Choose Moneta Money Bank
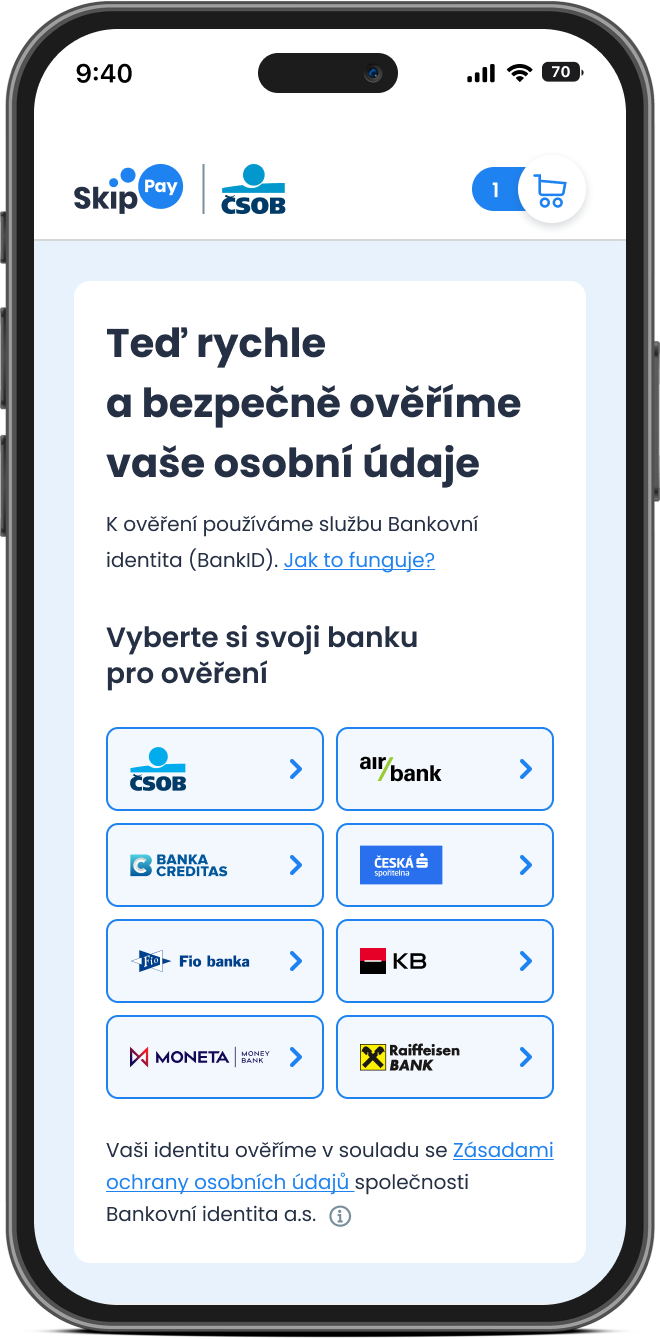Image resolution: width=660 pixels, height=1339 pixels. (215, 1057)
